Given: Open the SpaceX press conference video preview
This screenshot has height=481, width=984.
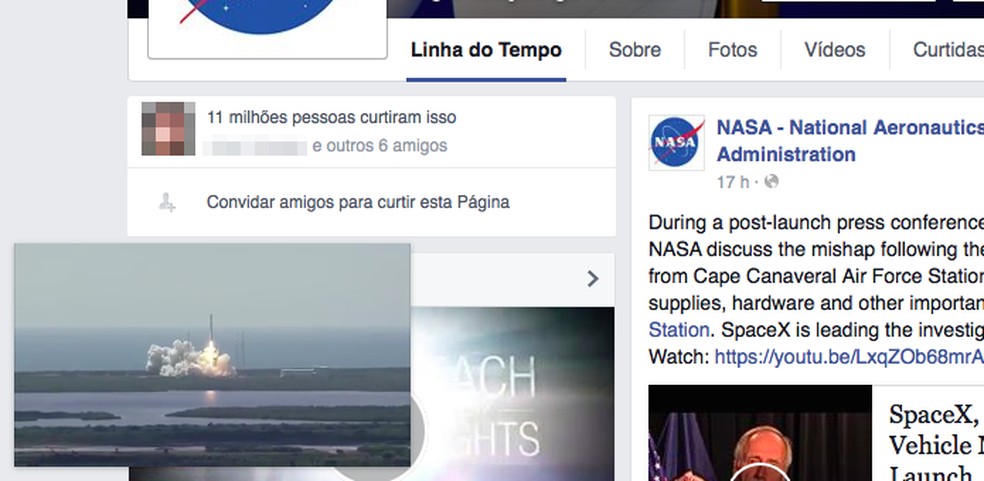Looking at the screenshot, I should pyautogui.click(x=760, y=435).
